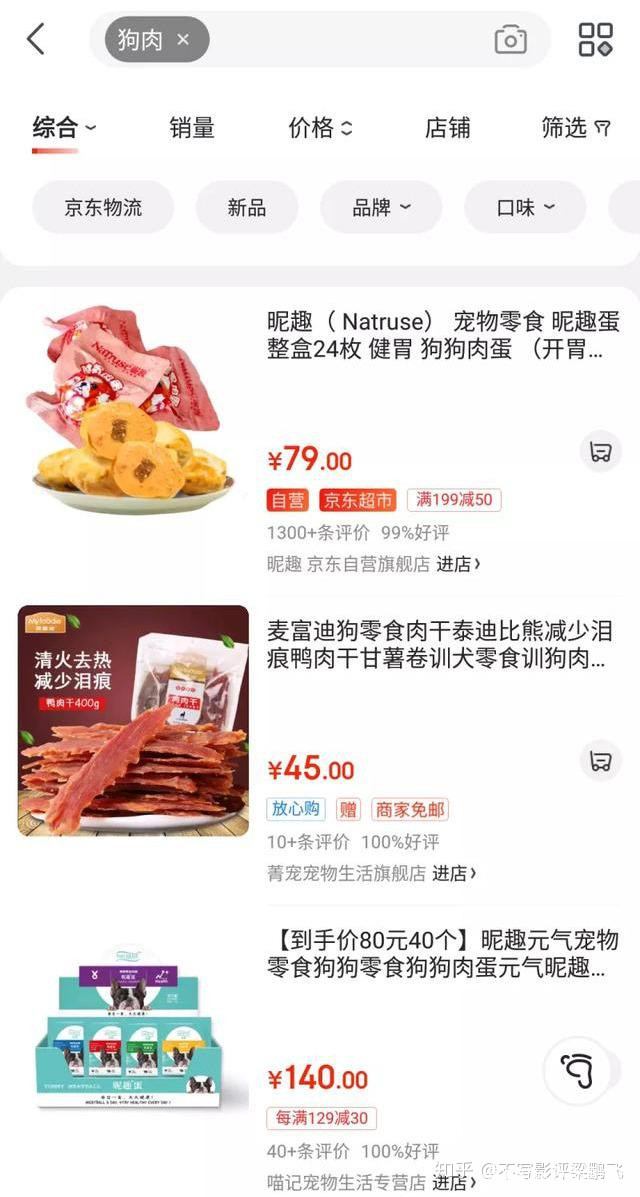Sort results by 销量

(x=192, y=128)
